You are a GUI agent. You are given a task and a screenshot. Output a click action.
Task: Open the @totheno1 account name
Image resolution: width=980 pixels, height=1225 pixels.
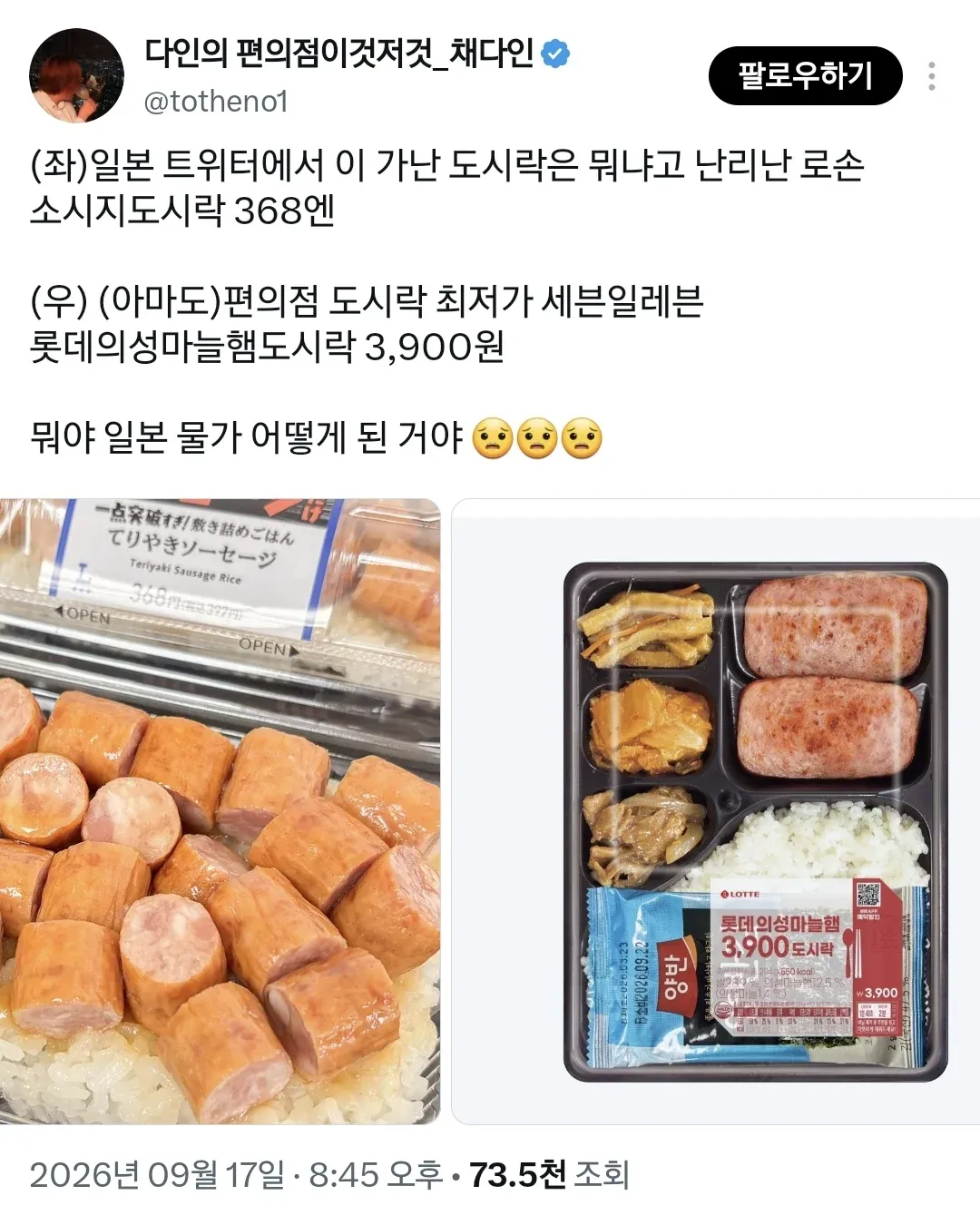pos(216,102)
